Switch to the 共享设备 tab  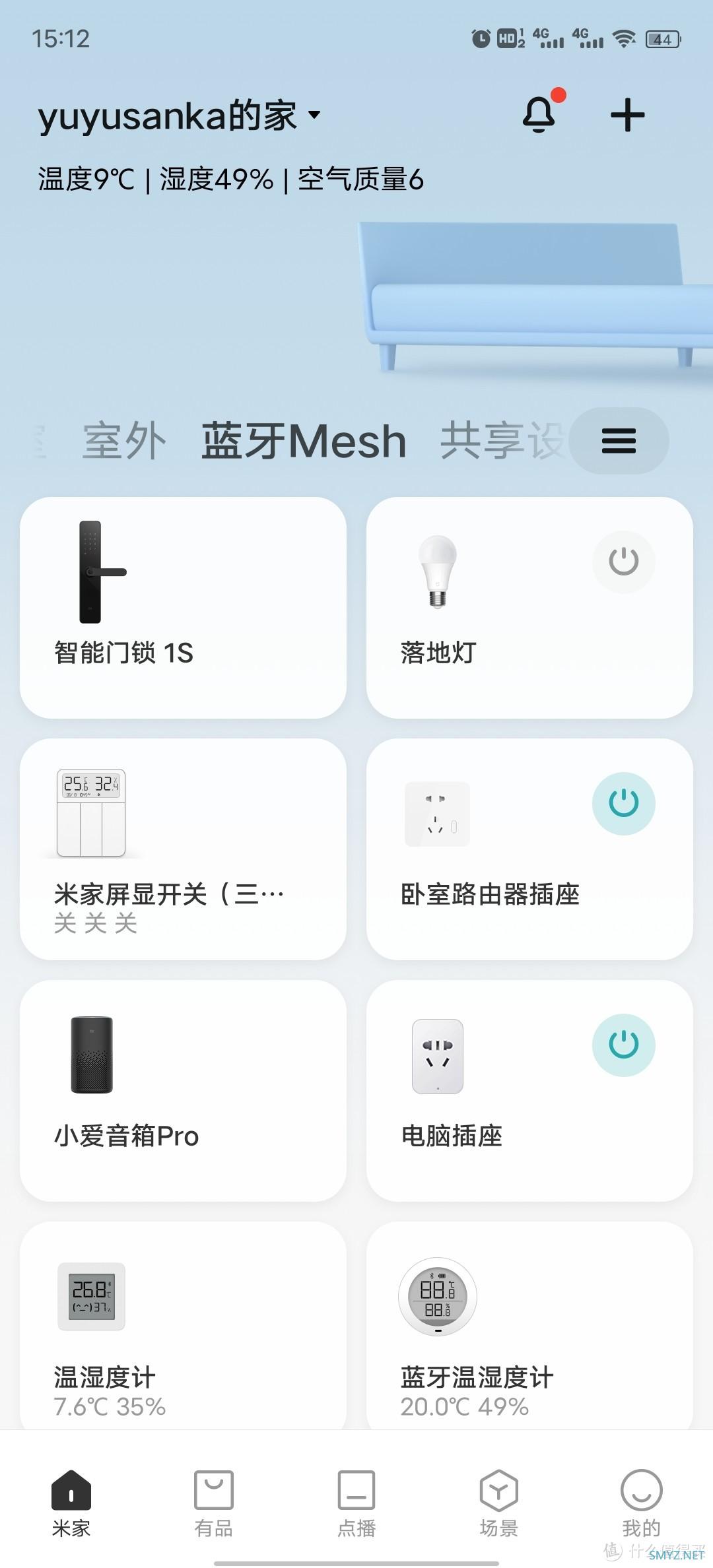pos(502,441)
